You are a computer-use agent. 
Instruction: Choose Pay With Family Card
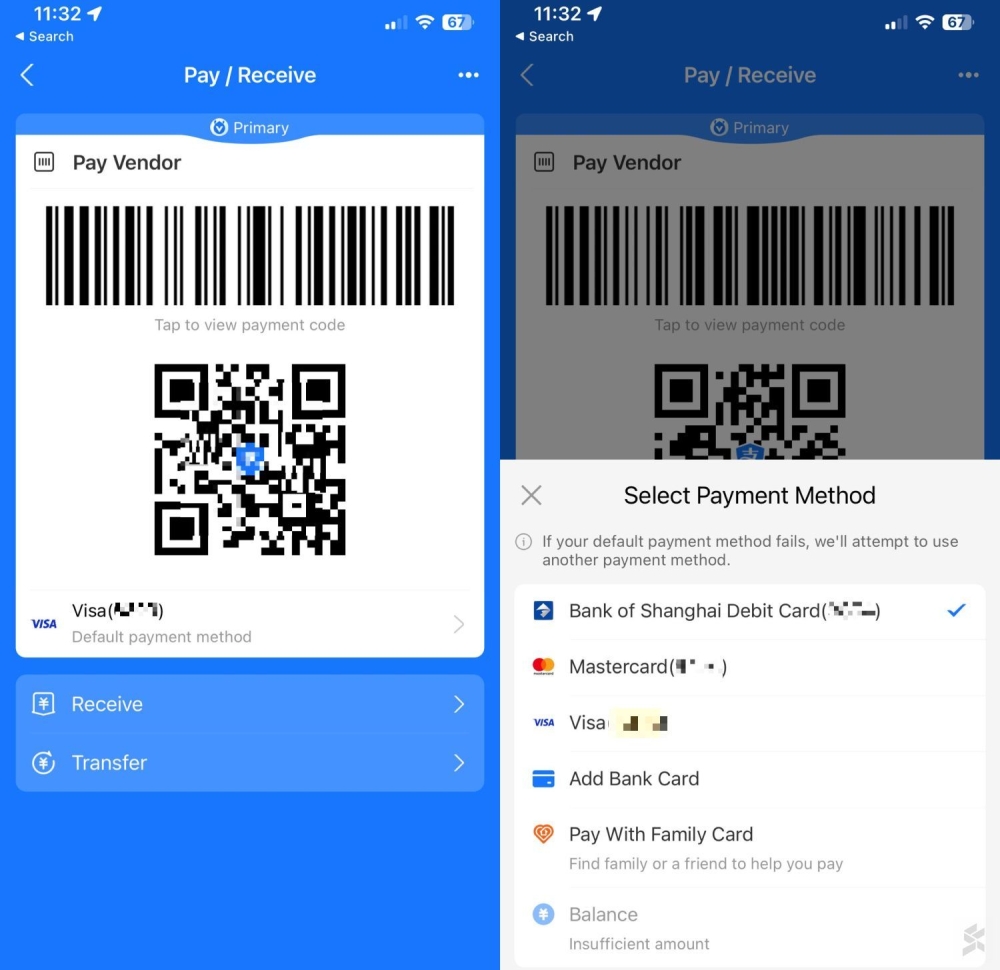[x=749, y=847]
